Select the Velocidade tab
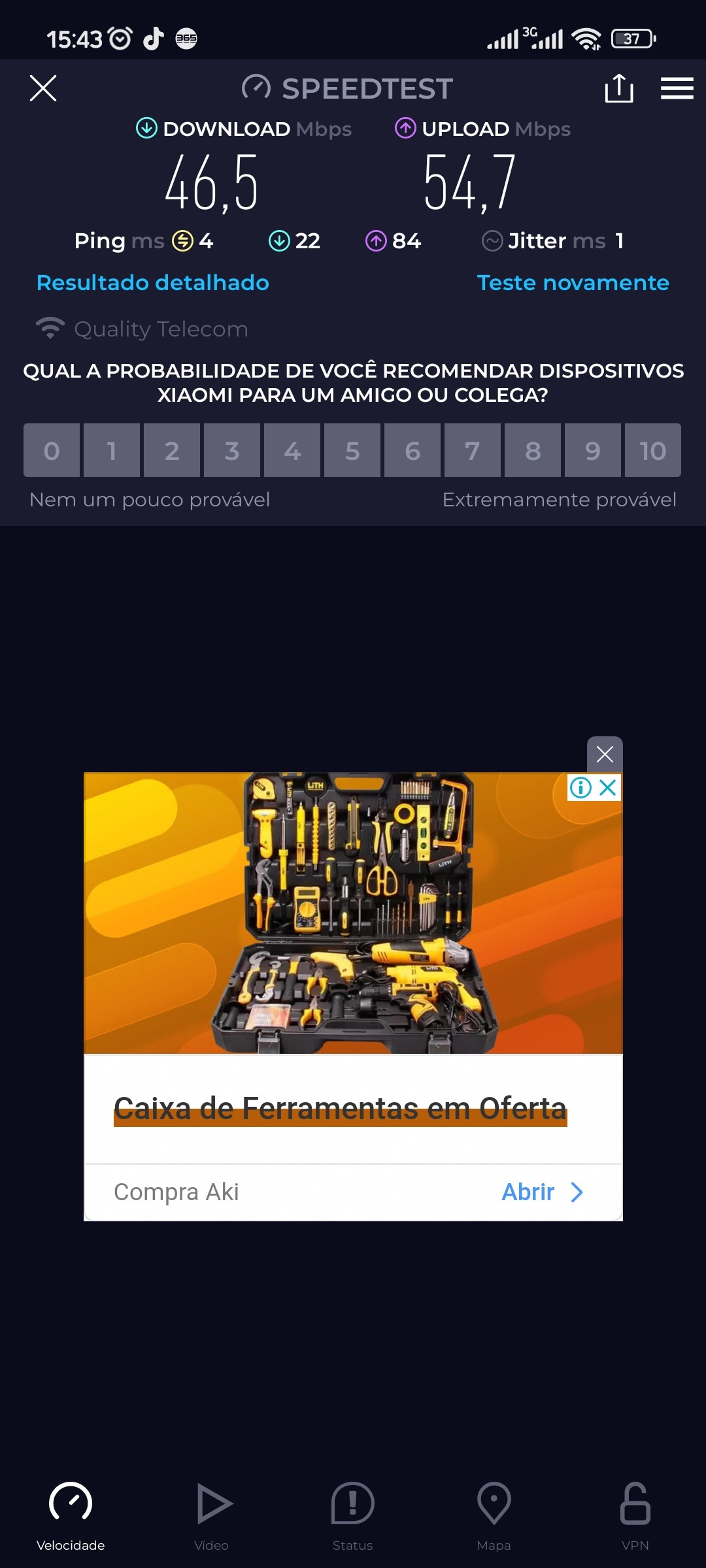706x1568 pixels. click(71, 1516)
